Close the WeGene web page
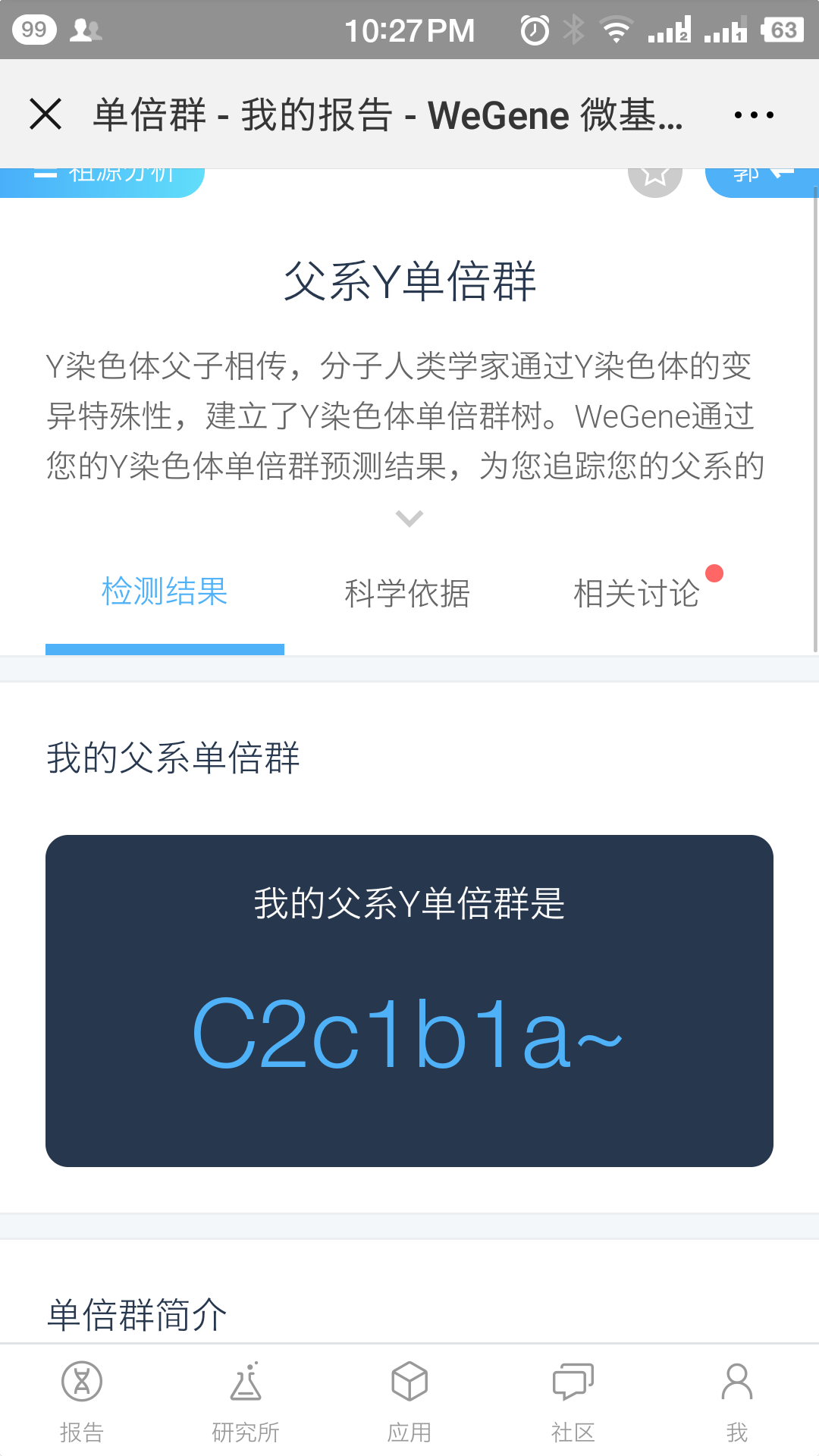This screenshot has width=819, height=1456. pyautogui.click(x=45, y=115)
